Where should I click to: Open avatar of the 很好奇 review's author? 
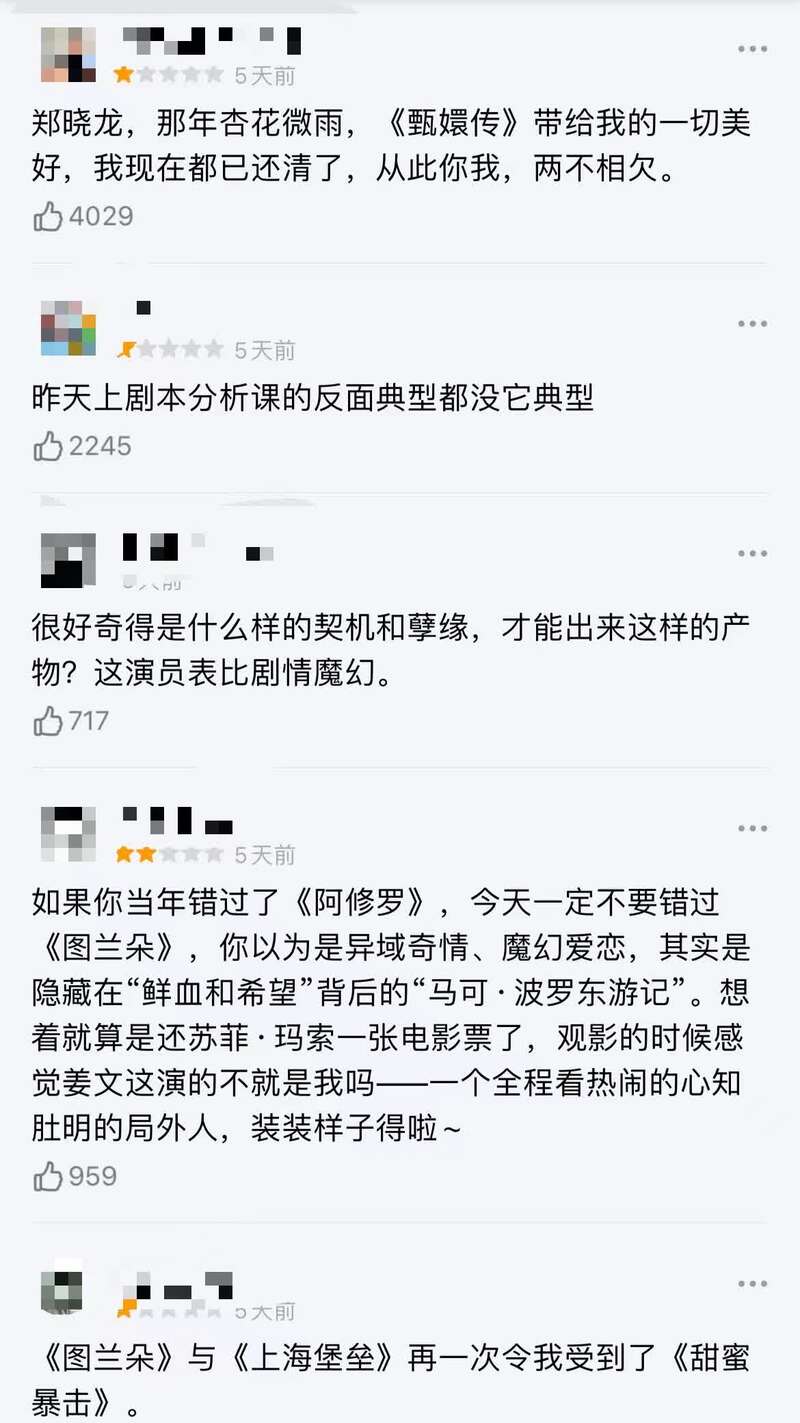pos(68,560)
